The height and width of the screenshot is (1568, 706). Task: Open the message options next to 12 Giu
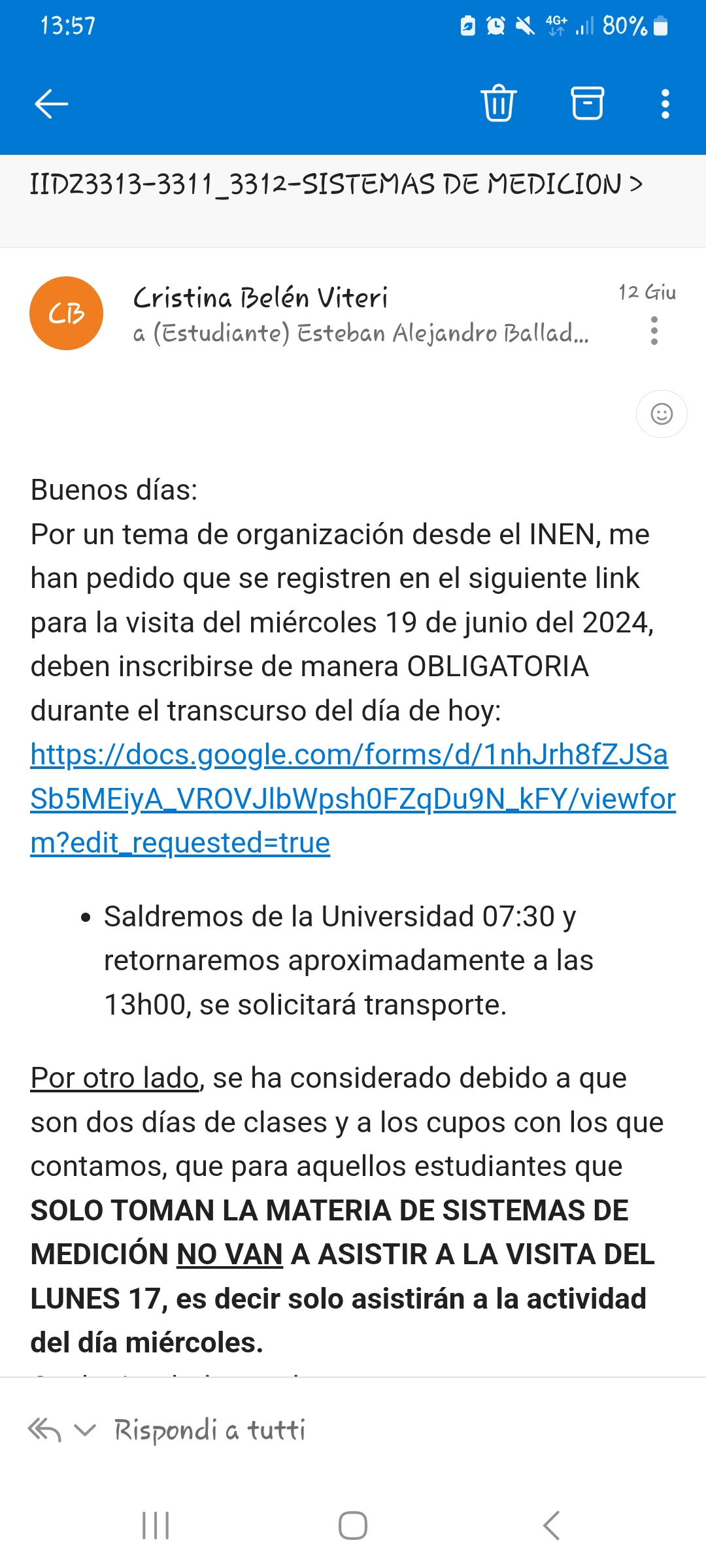click(654, 331)
